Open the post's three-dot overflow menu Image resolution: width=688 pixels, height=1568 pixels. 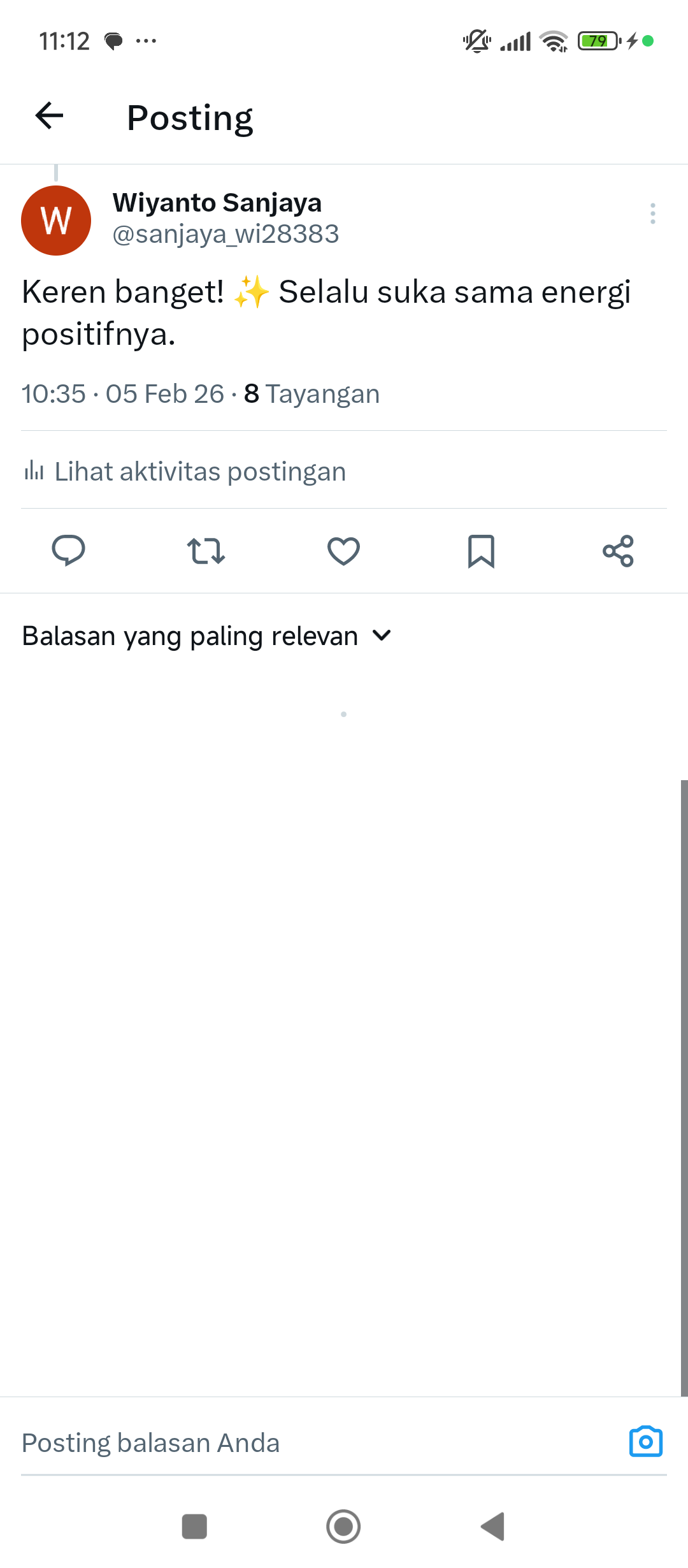(652, 214)
